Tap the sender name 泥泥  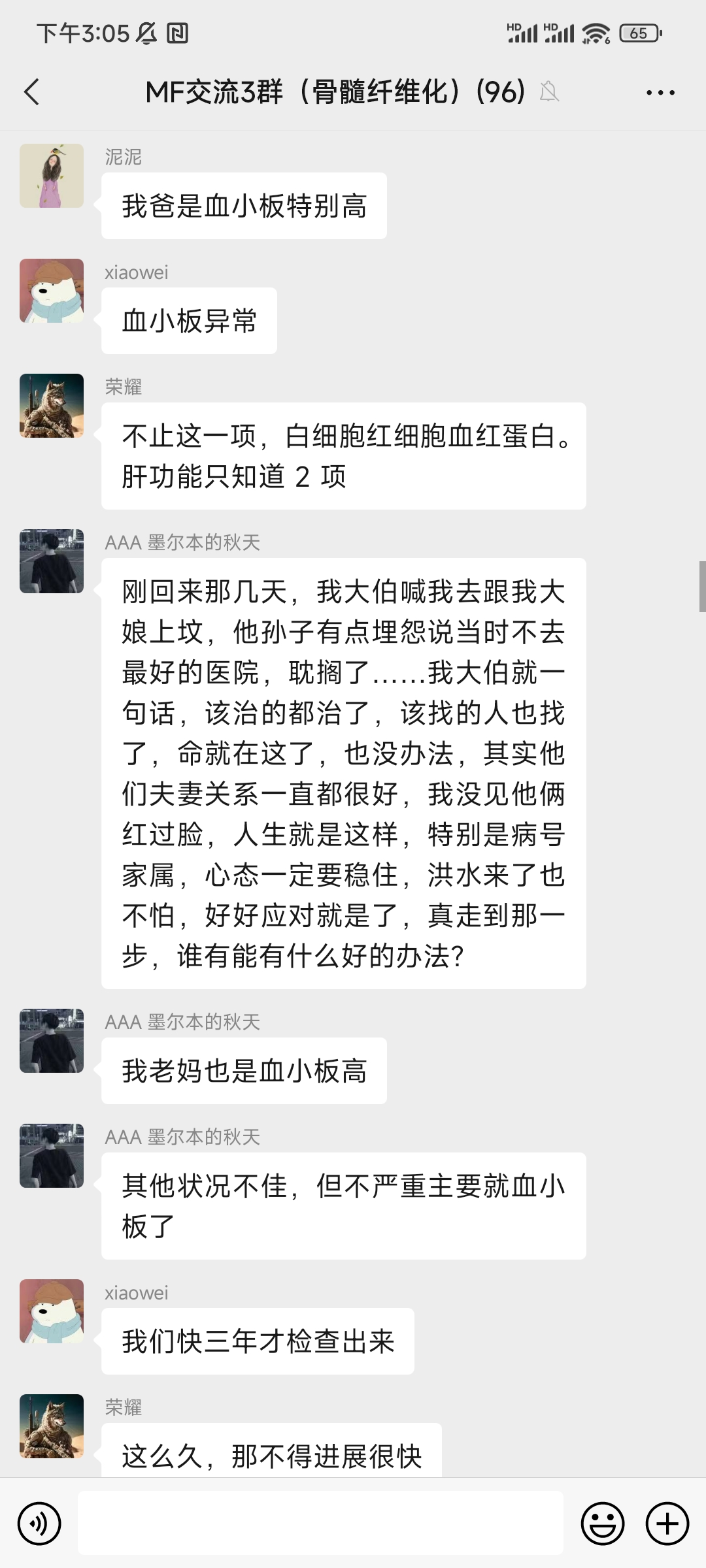[124, 157]
